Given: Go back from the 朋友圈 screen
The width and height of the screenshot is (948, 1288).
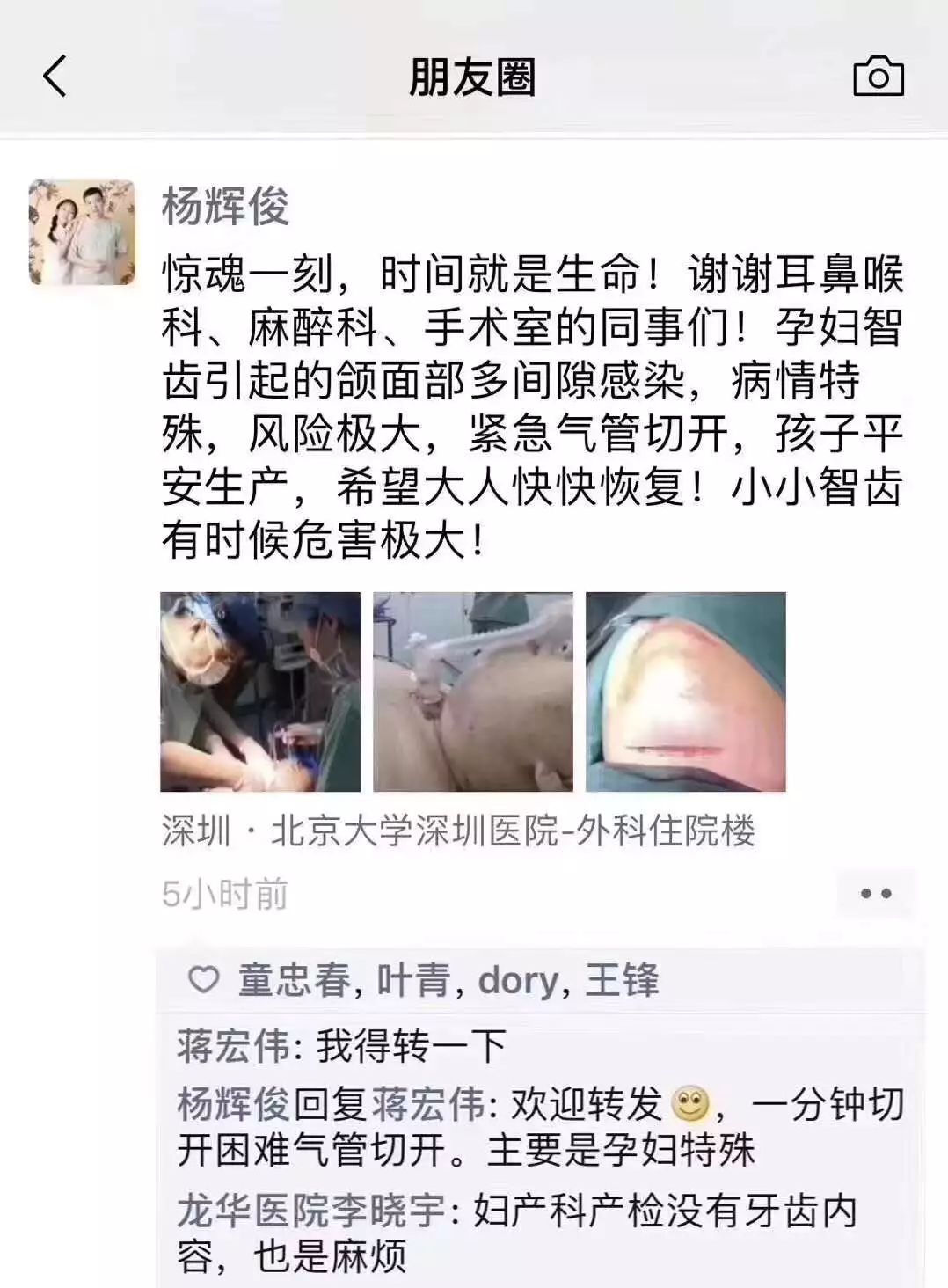Looking at the screenshot, I should pyautogui.click(x=55, y=77).
